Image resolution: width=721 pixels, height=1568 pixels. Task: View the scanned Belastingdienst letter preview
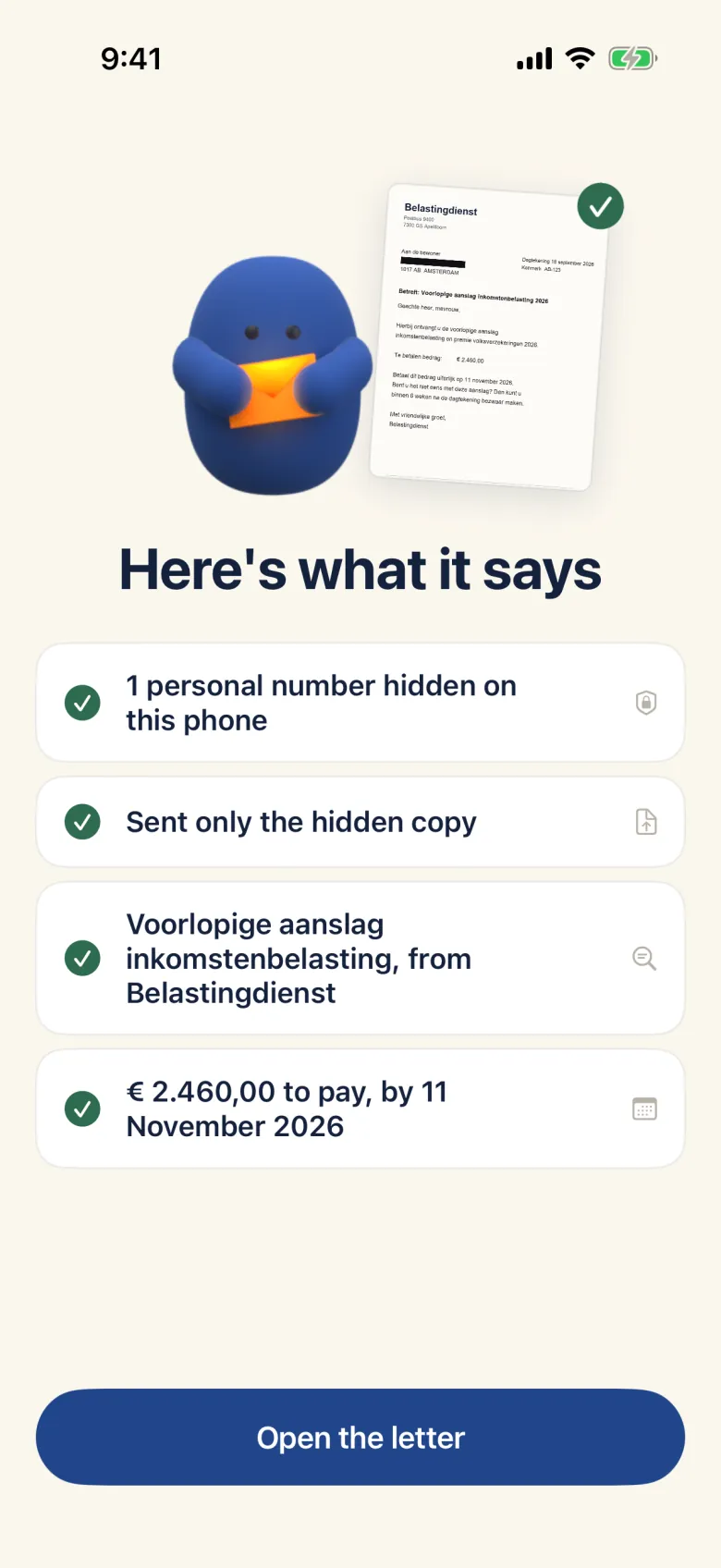coord(489,337)
